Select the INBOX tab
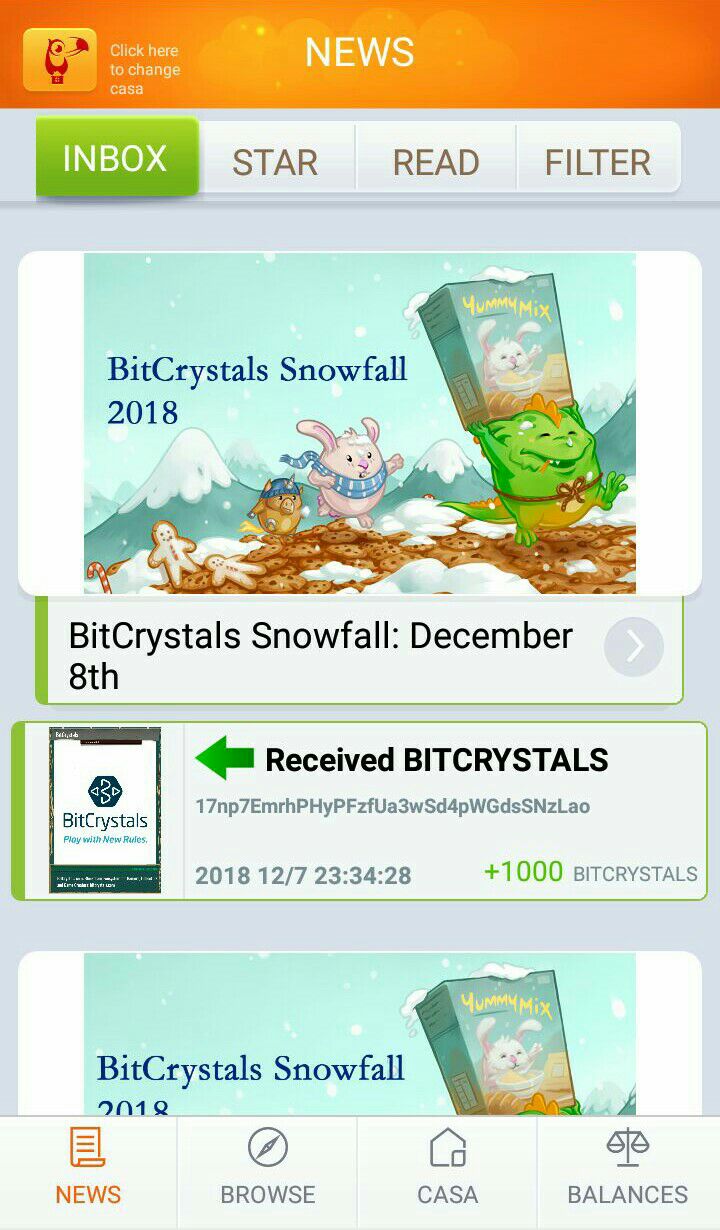This screenshot has height=1230, width=720. [117, 158]
